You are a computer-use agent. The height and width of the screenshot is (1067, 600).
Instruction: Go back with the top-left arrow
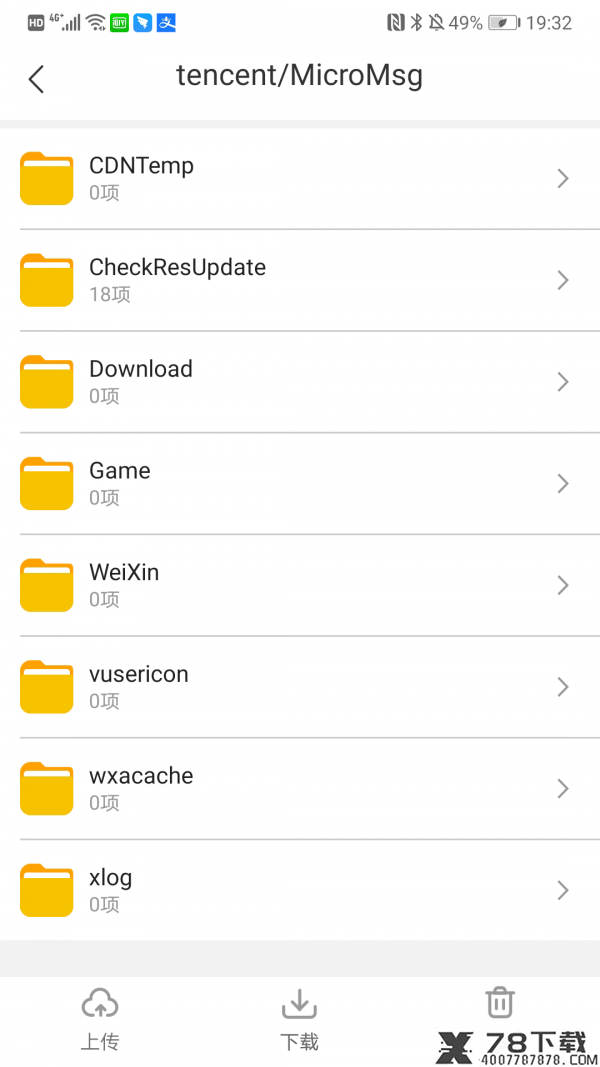click(36, 79)
